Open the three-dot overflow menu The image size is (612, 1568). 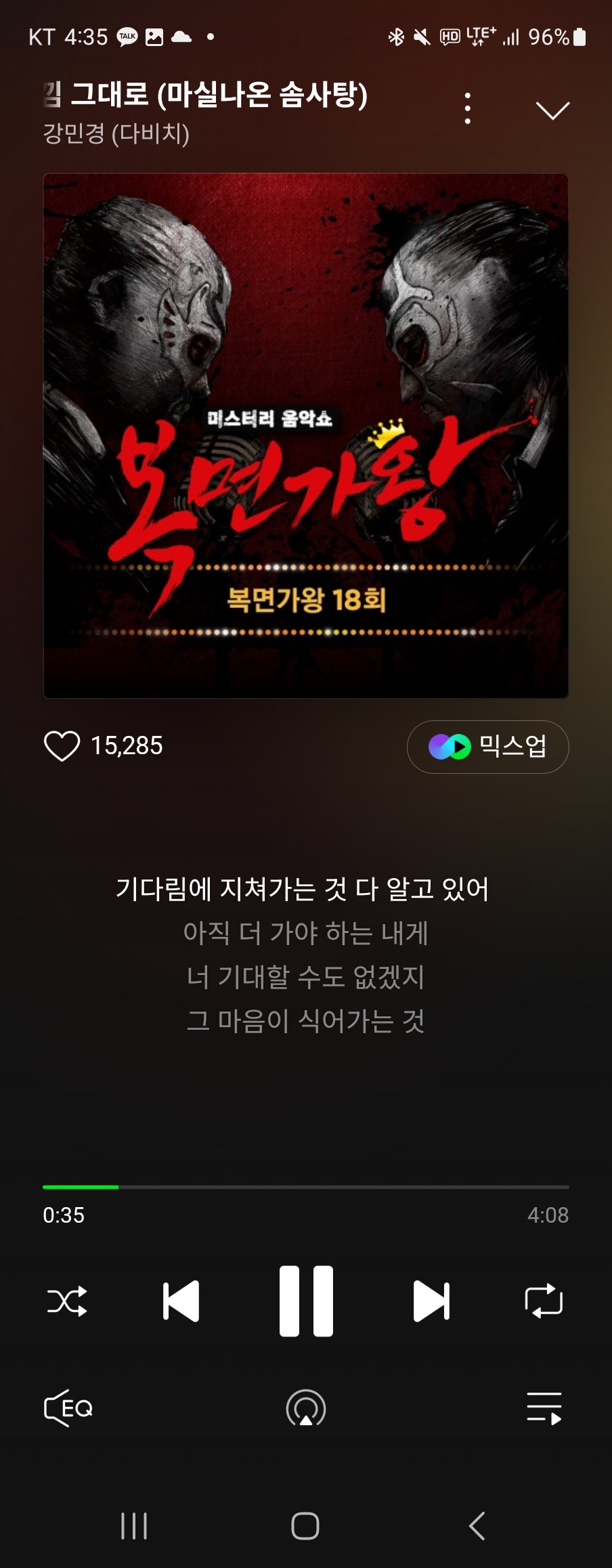tap(467, 109)
